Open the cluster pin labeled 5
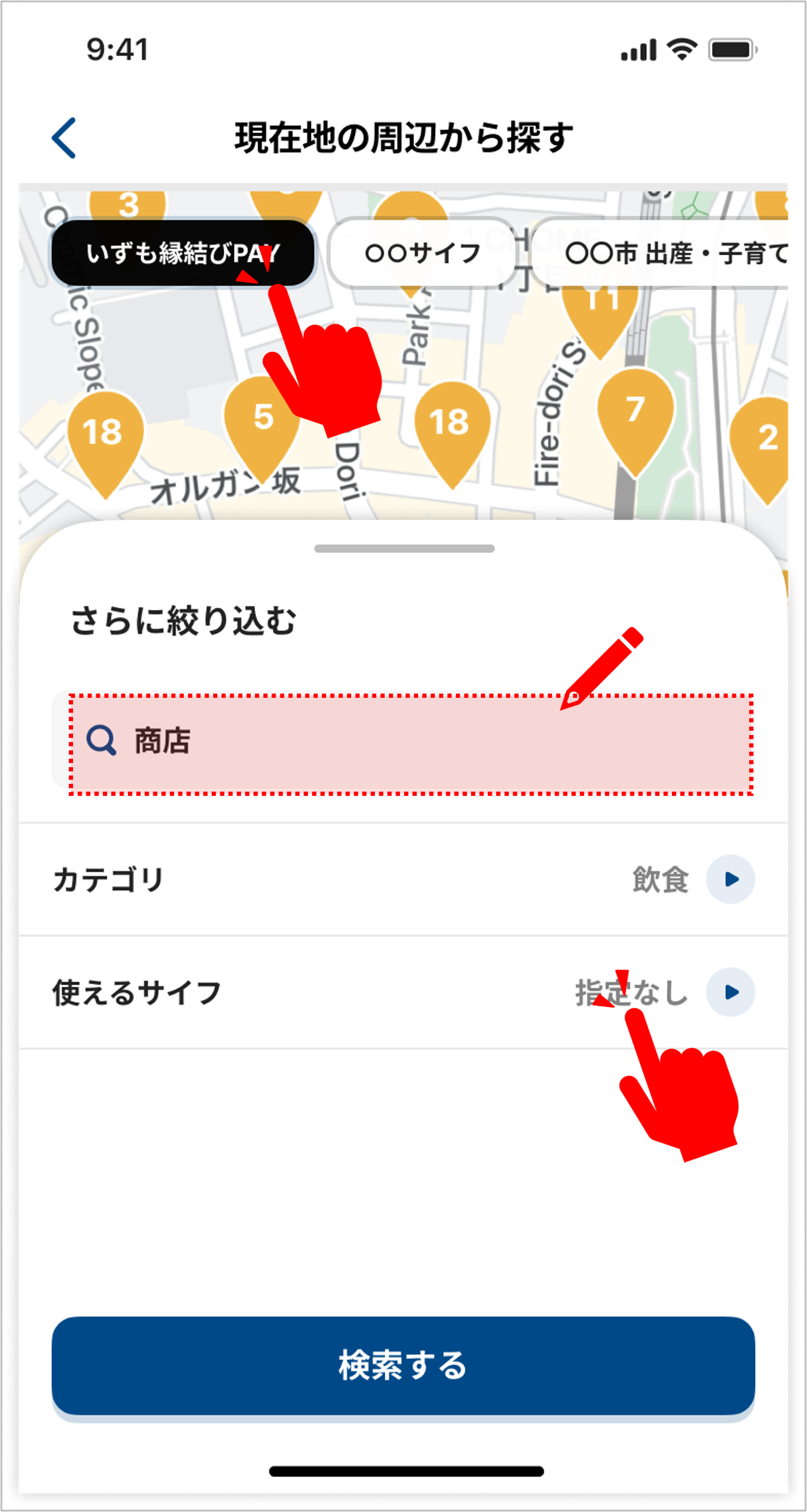807x1512 pixels. tap(262, 417)
